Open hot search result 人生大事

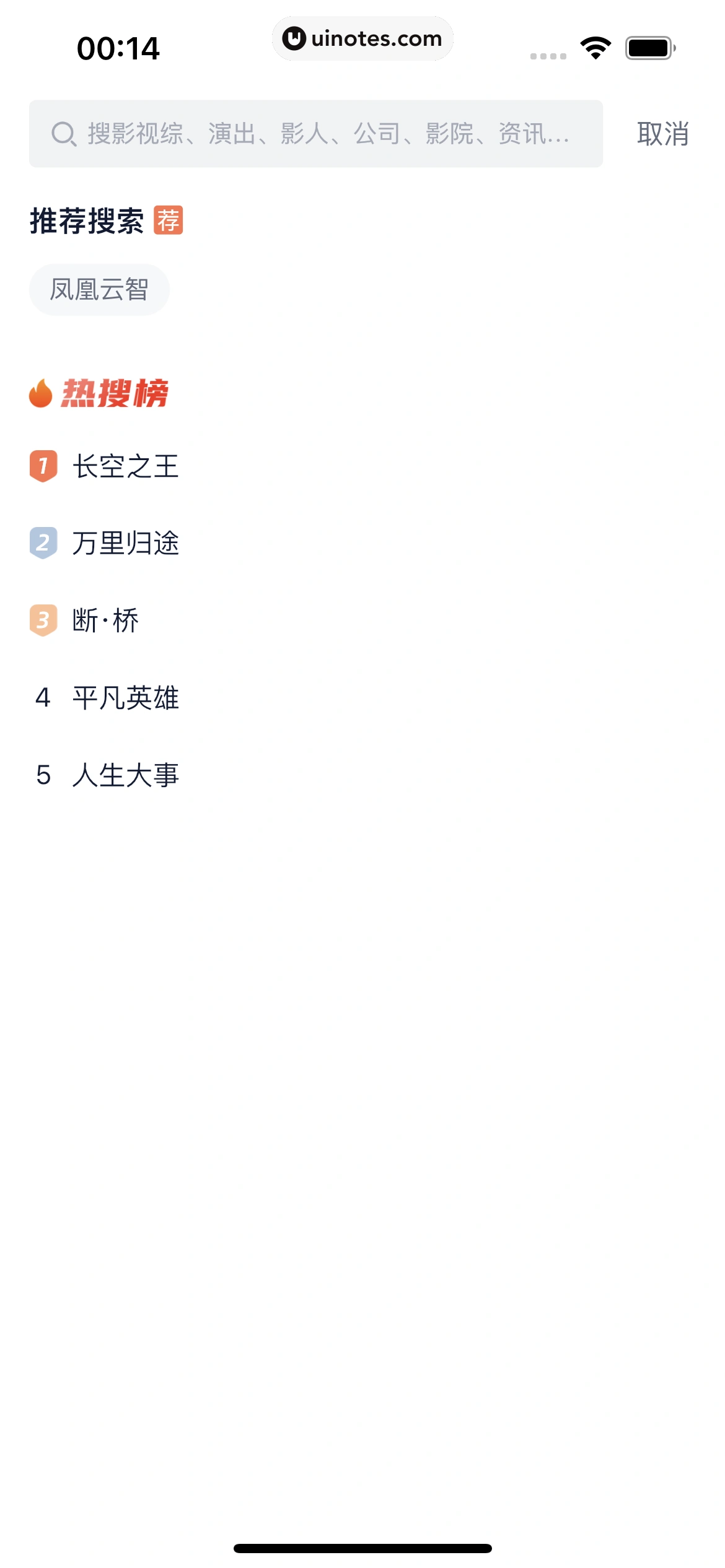[x=125, y=775]
